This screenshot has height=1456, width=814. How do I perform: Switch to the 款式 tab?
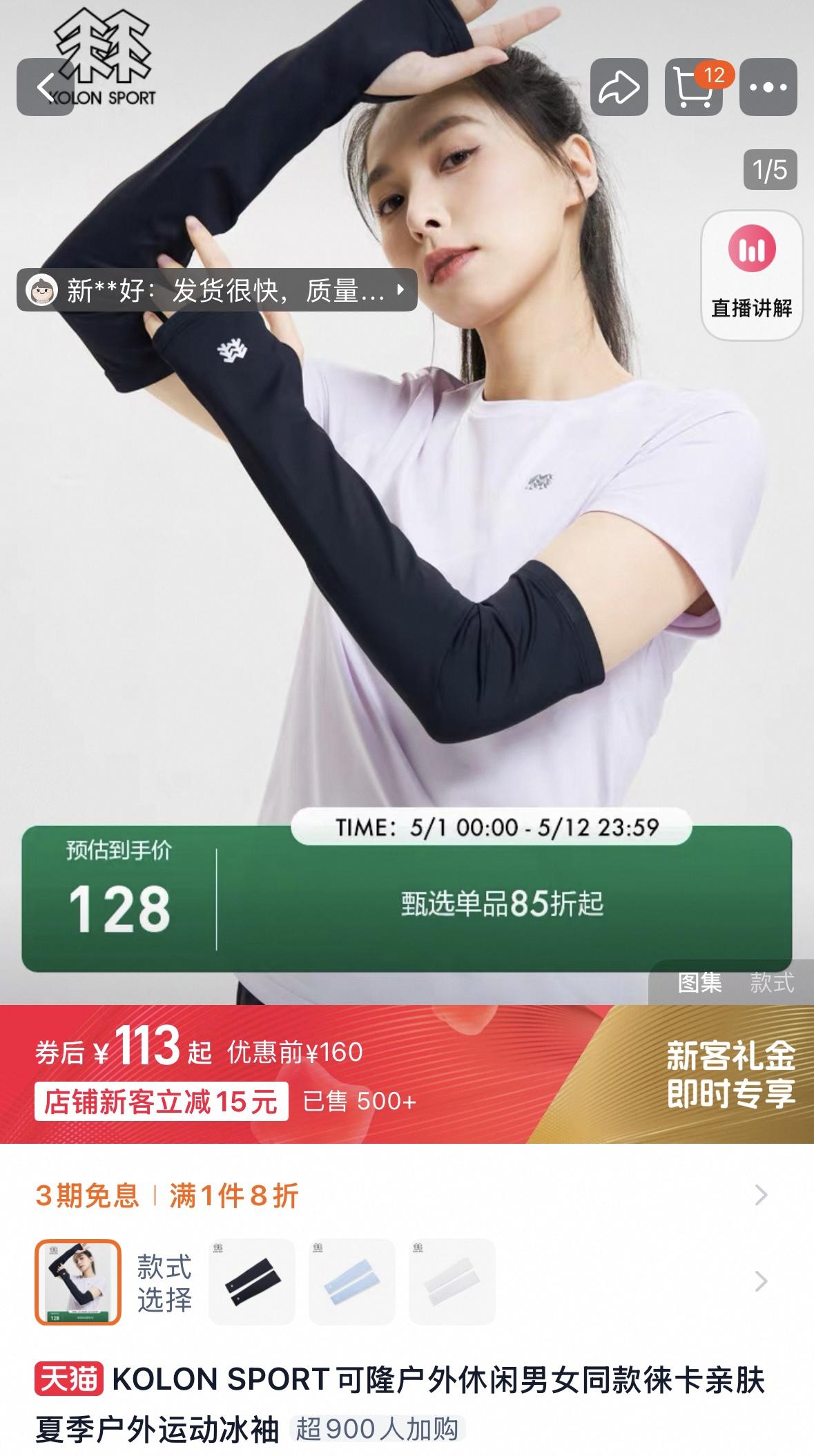772,982
